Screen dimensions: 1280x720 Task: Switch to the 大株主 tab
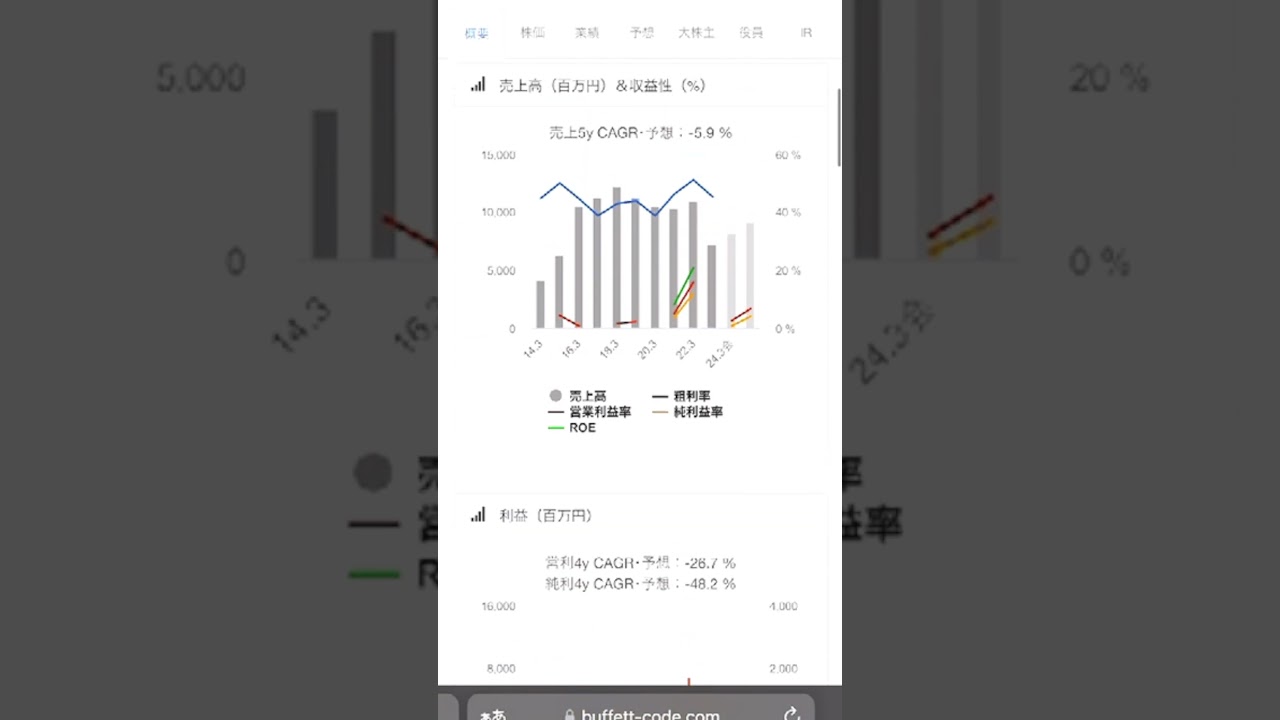point(696,33)
